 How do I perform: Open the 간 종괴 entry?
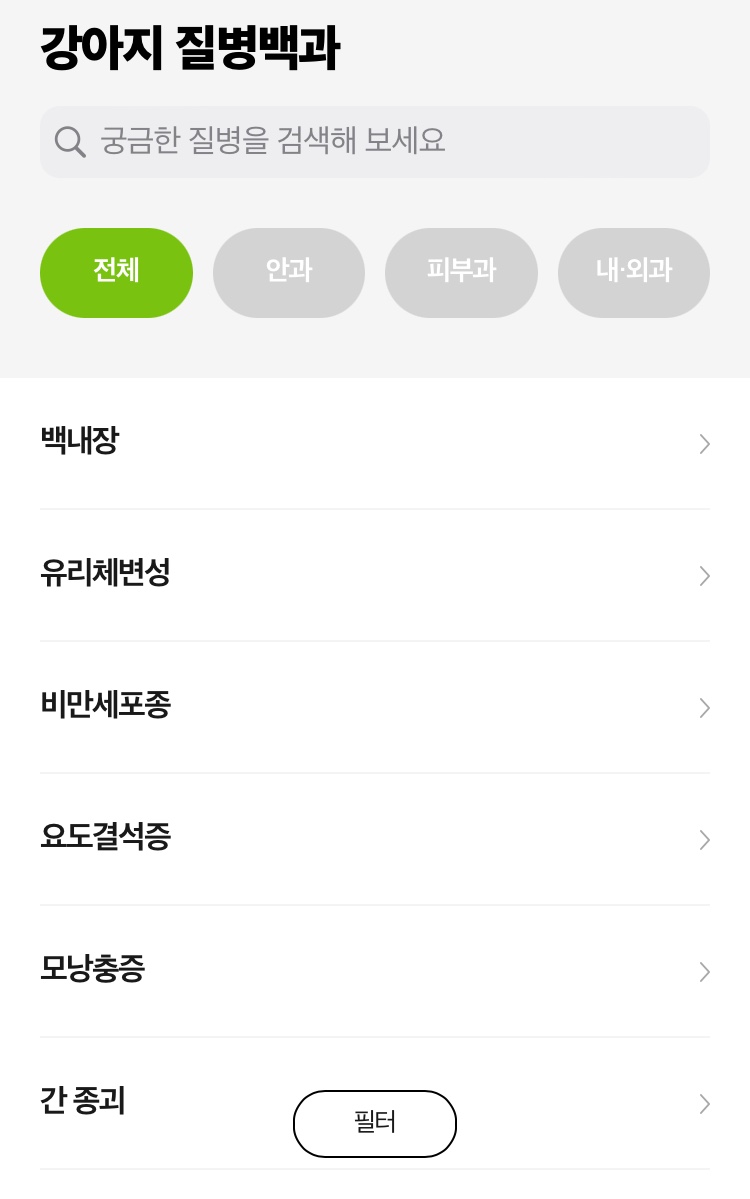point(150,1103)
